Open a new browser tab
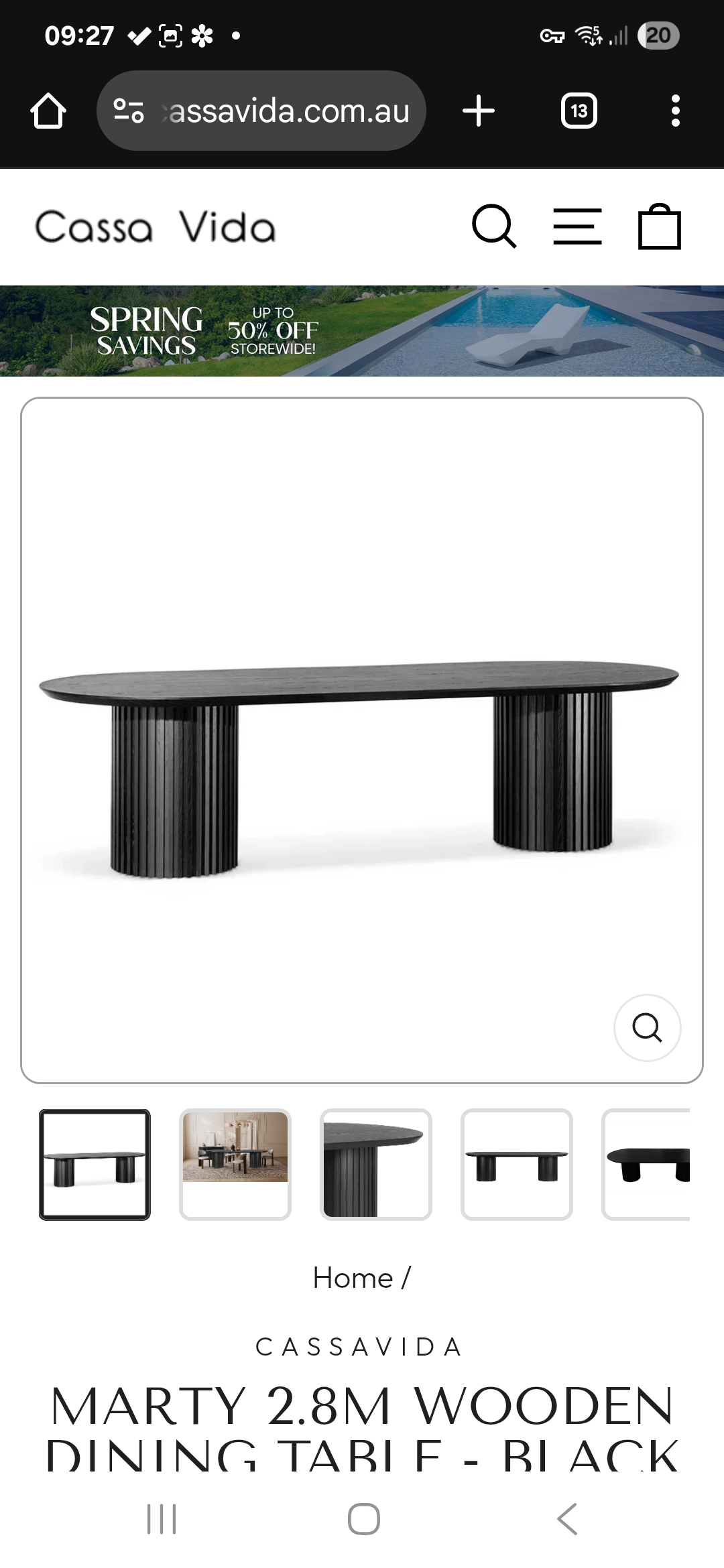 [479, 111]
